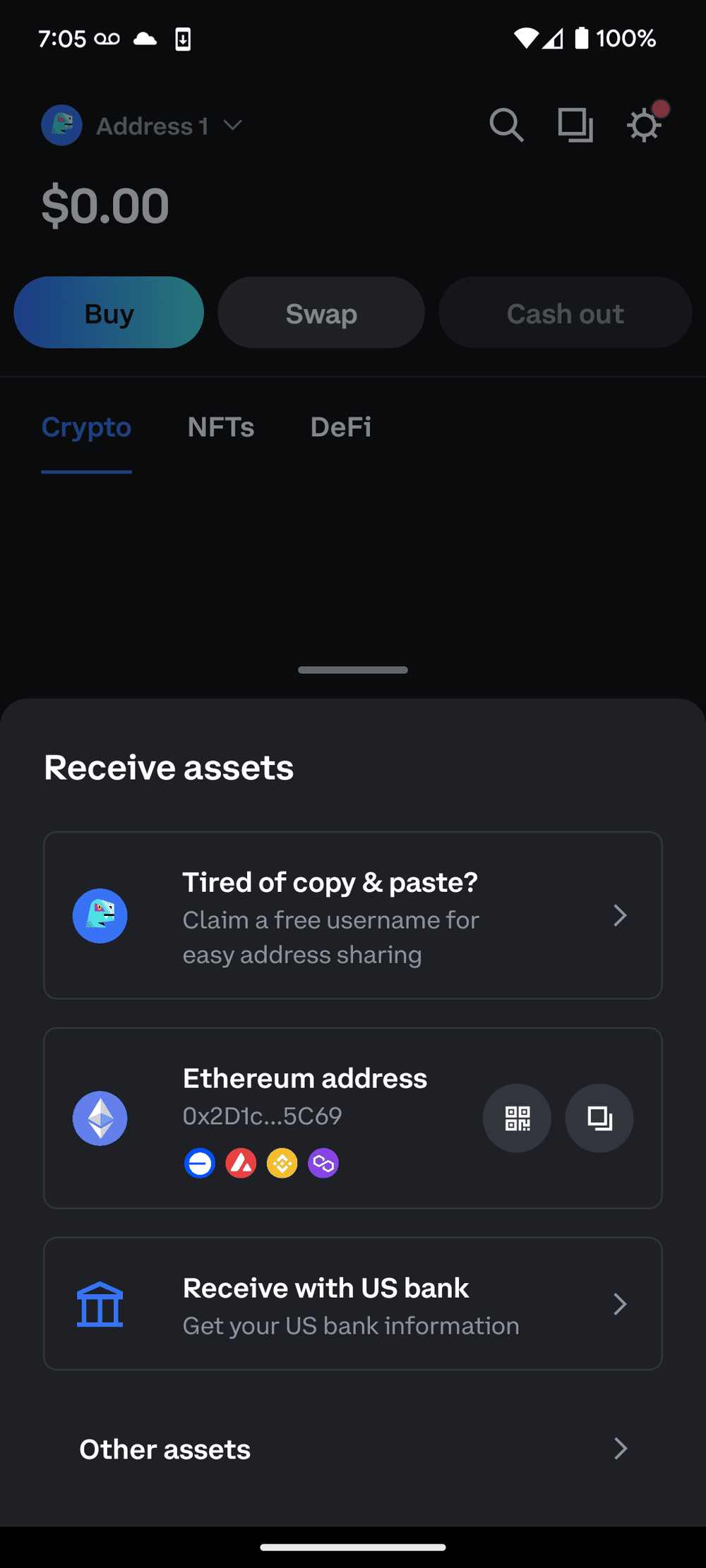
Task: Show the Ethereum address QR code
Action: (x=517, y=1118)
